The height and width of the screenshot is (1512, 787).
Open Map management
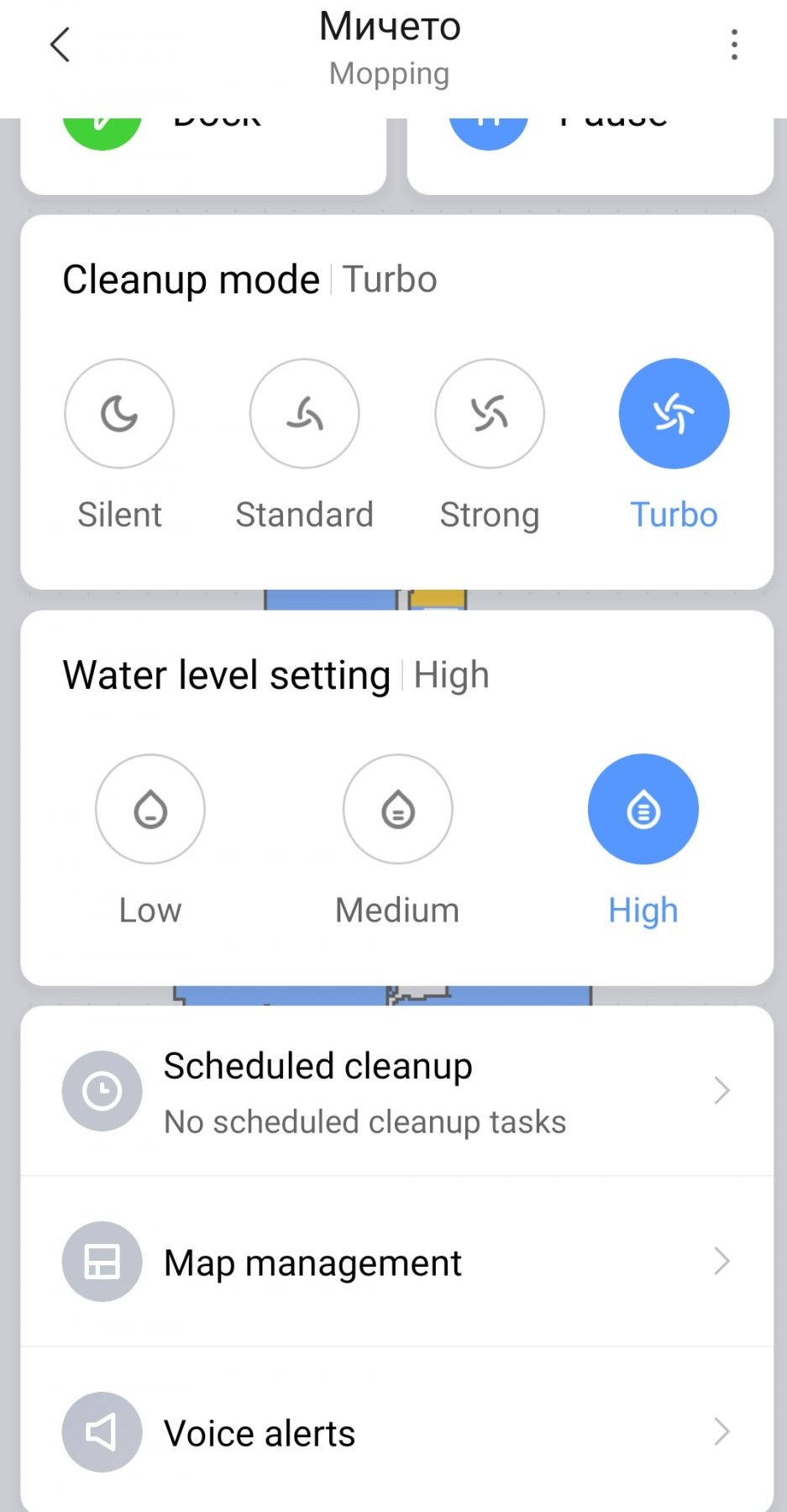(397, 1262)
